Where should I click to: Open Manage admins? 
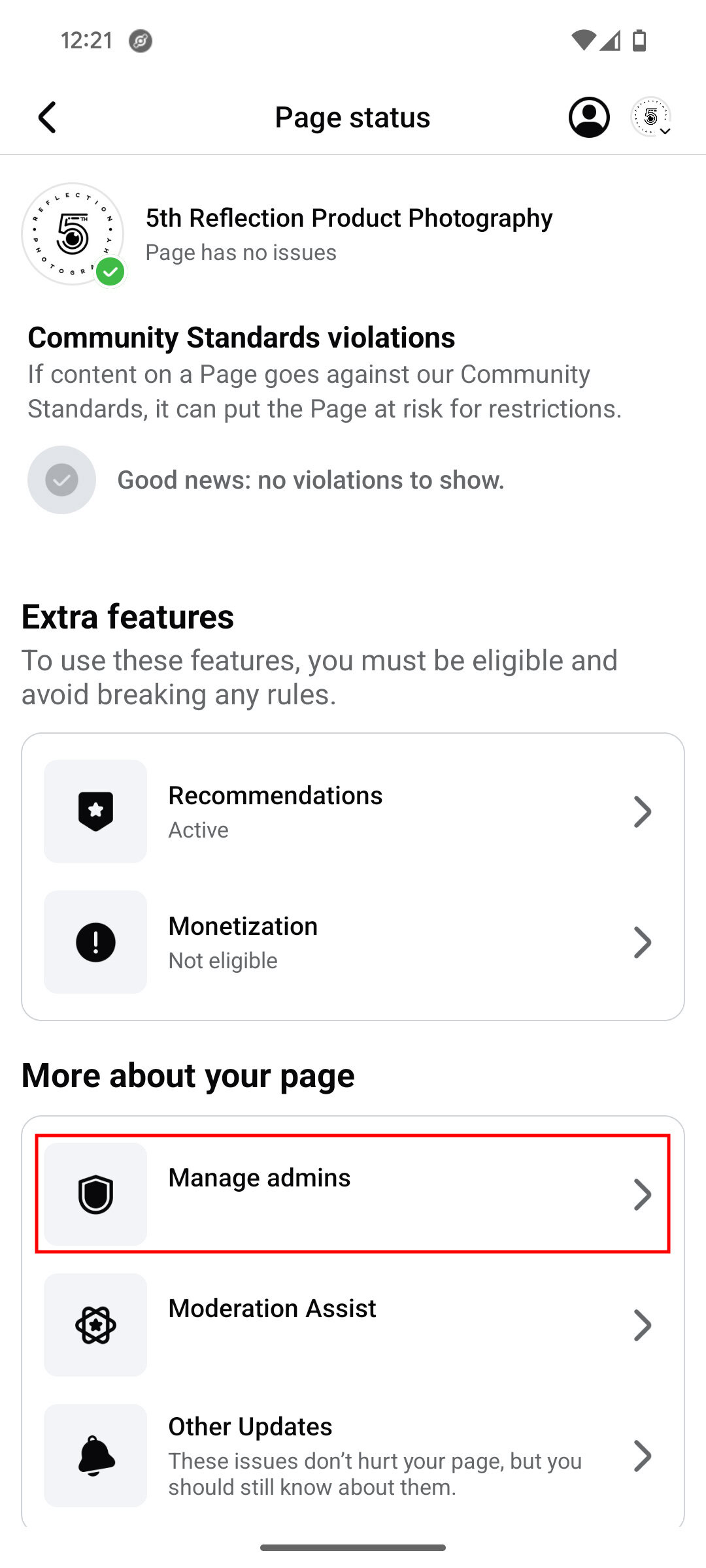(x=353, y=1194)
